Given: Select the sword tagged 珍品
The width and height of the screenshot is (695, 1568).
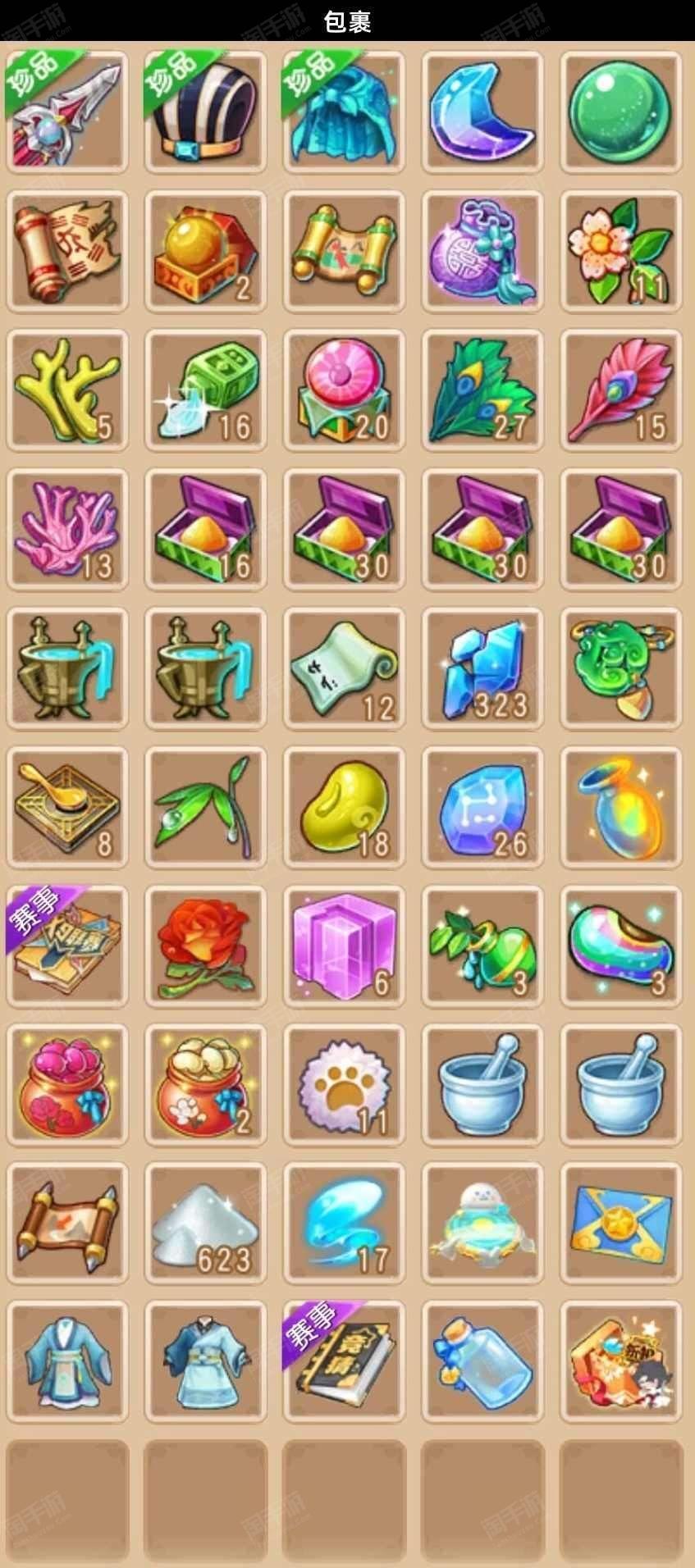Looking at the screenshot, I should [x=67, y=112].
